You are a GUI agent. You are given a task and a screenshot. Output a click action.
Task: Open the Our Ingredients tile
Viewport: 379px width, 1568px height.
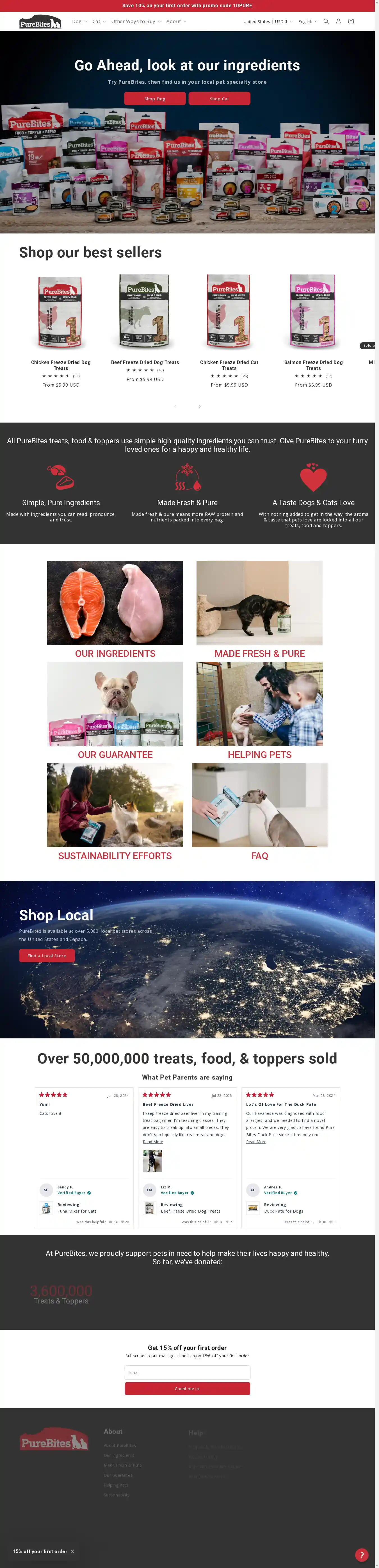coord(115,653)
